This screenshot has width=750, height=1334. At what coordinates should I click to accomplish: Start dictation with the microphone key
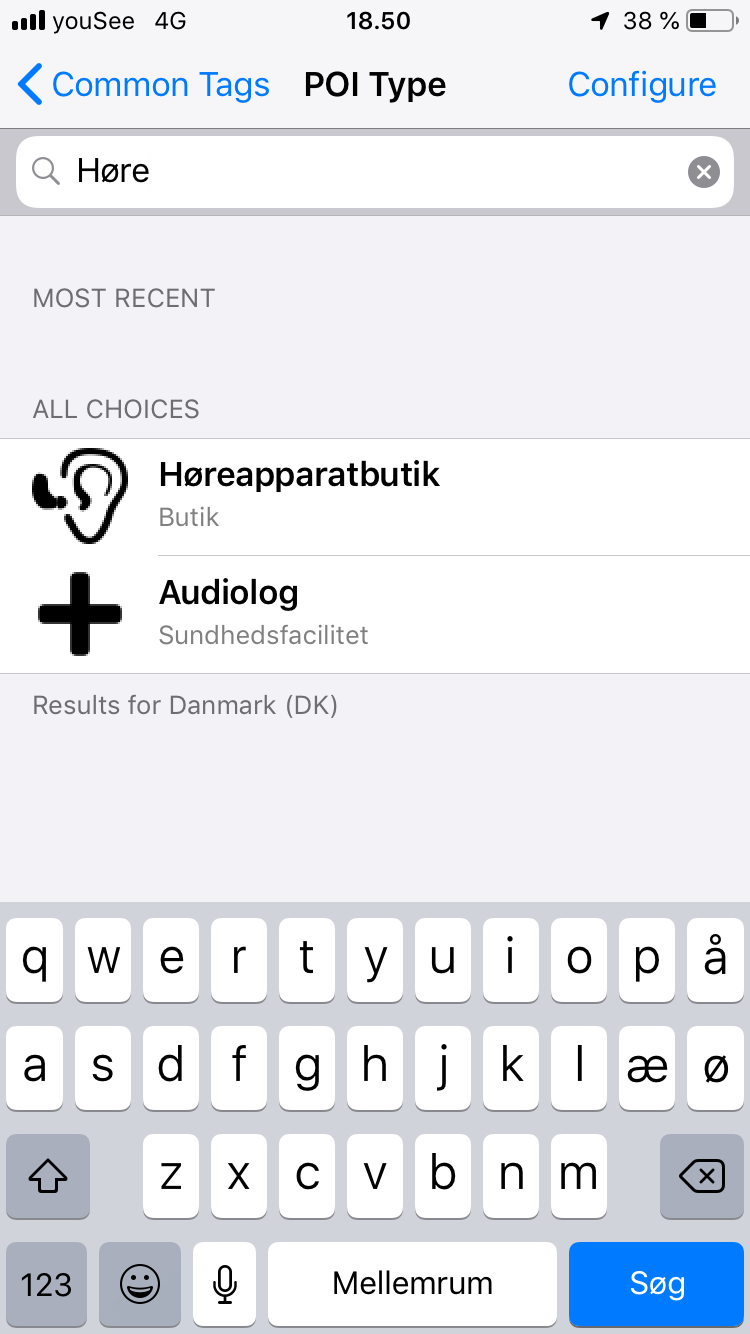[225, 1283]
